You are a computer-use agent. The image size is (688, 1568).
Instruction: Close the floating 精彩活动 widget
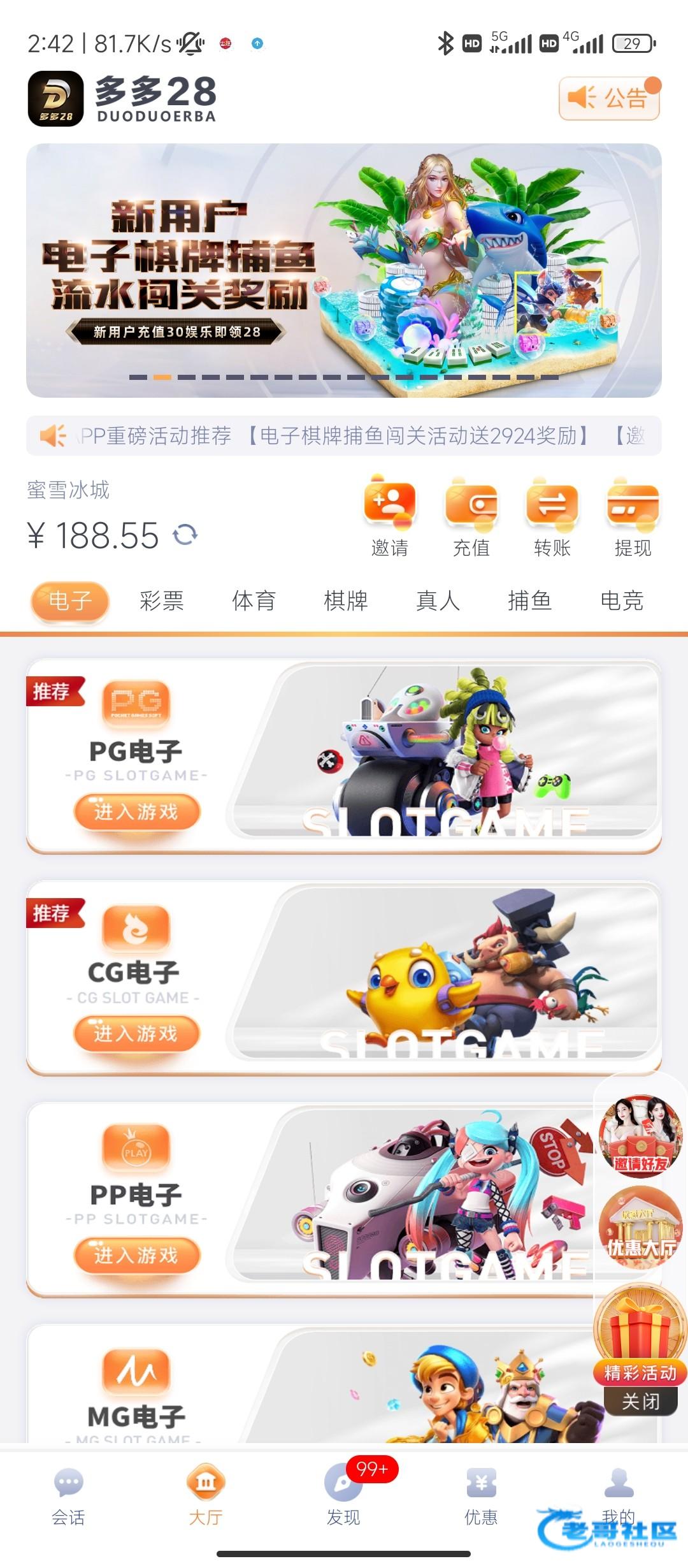pyautogui.click(x=640, y=1402)
